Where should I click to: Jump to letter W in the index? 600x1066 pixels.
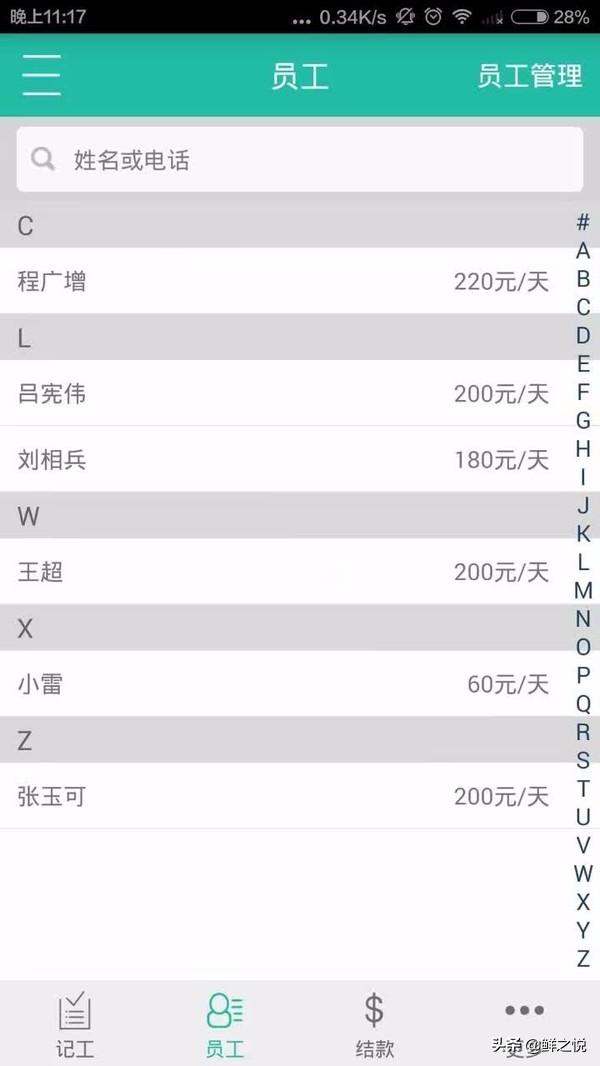click(x=583, y=873)
